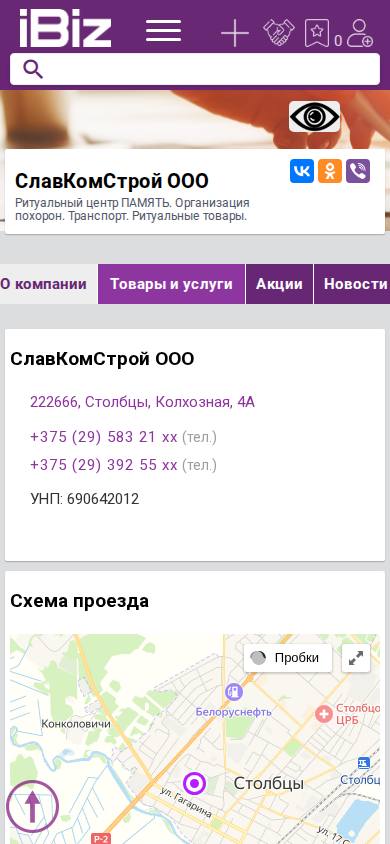Switch to the О компании tab
390x844 pixels.
click(44, 284)
